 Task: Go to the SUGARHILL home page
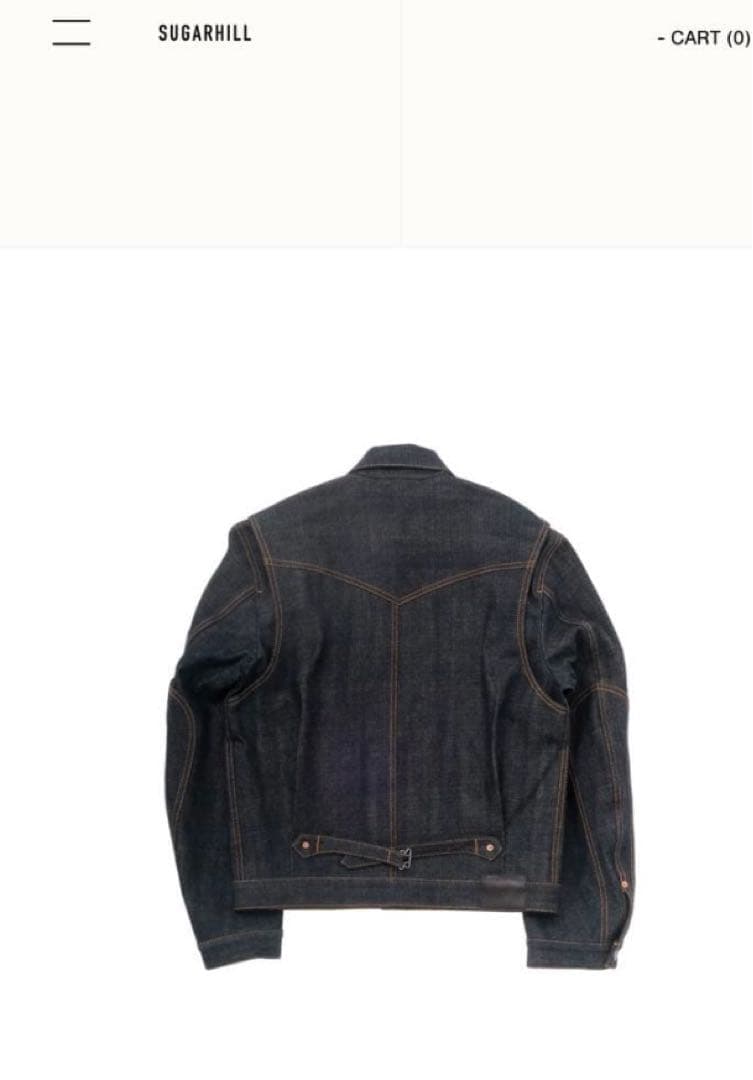tap(205, 34)
